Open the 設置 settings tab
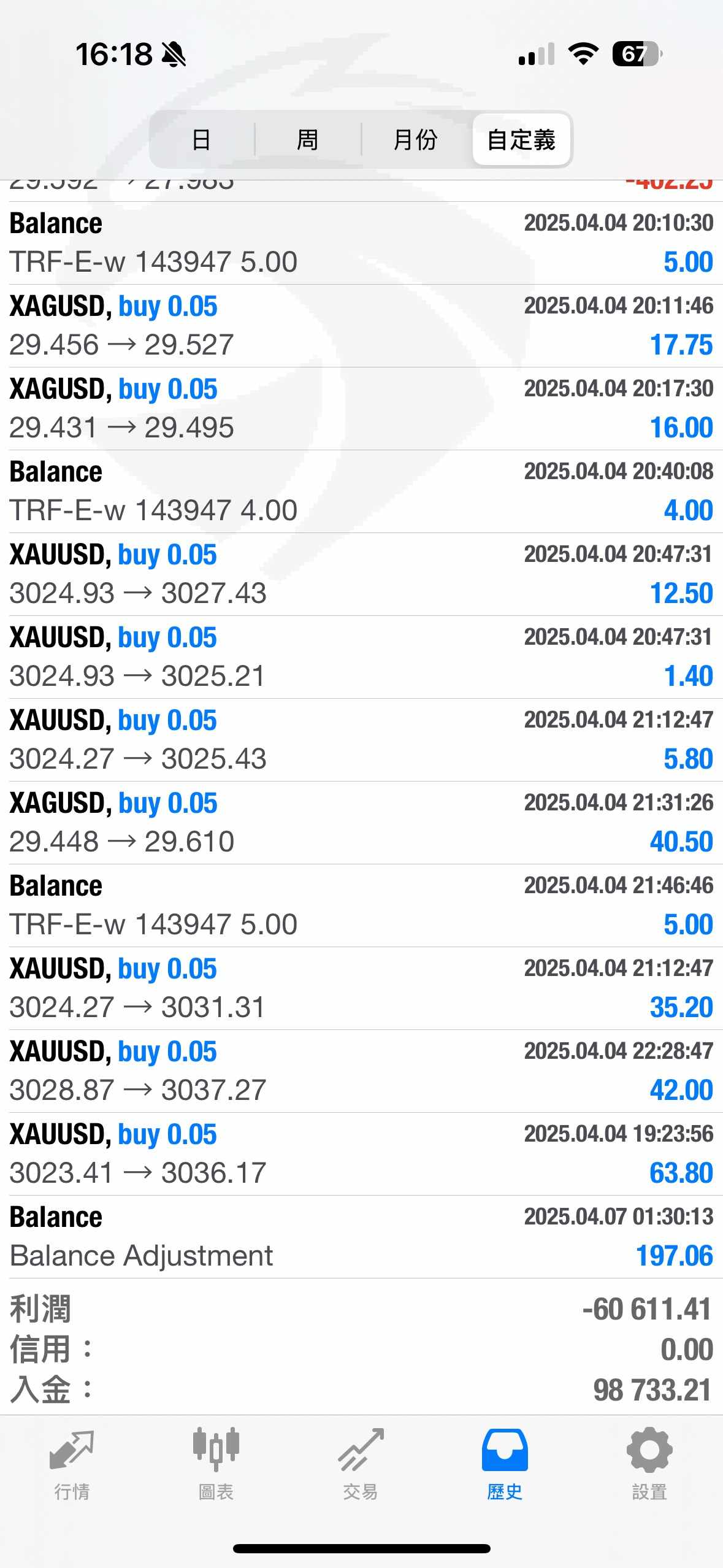The image size is (723, 1568). pos(649,1464)
